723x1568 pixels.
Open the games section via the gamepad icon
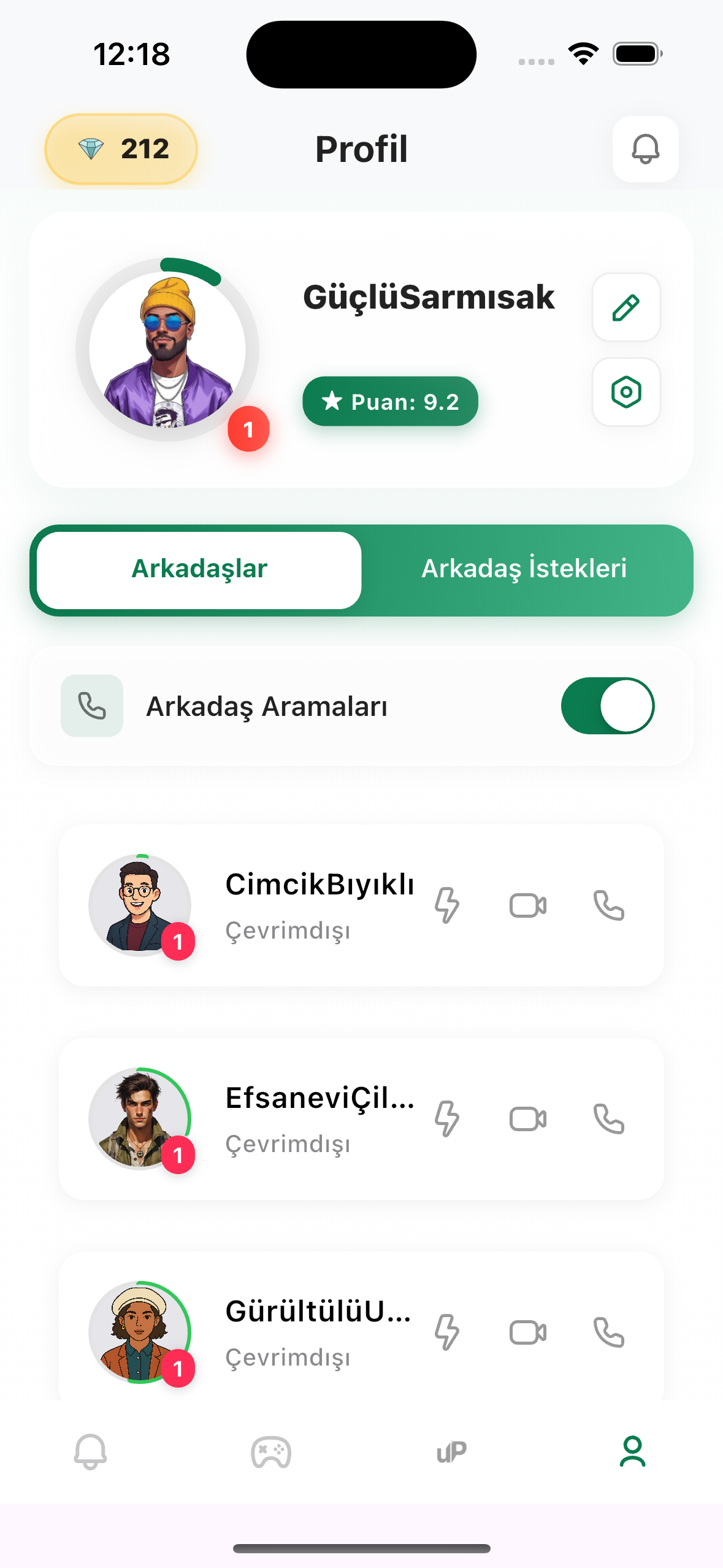point(270,1452)
